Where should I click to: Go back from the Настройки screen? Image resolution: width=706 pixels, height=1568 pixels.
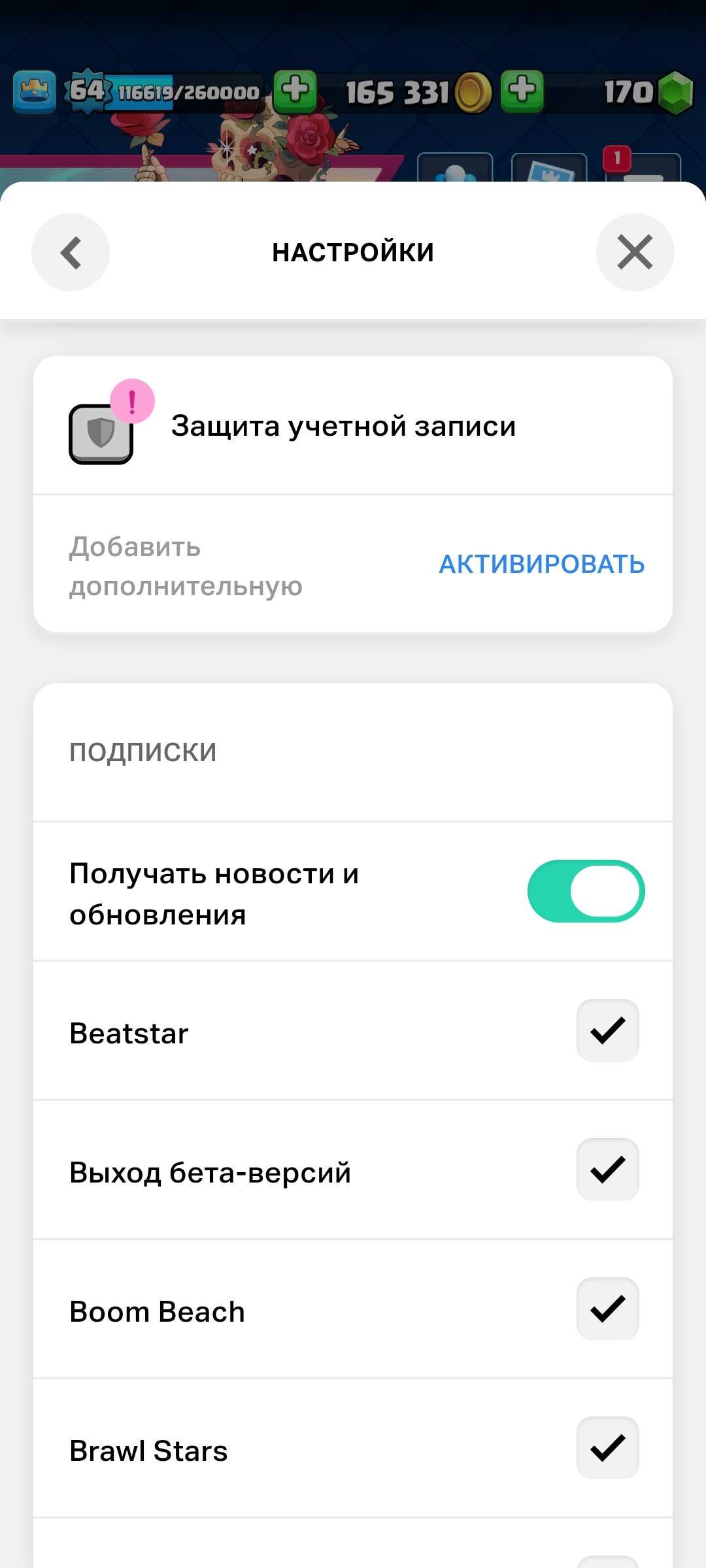[71, 252]
